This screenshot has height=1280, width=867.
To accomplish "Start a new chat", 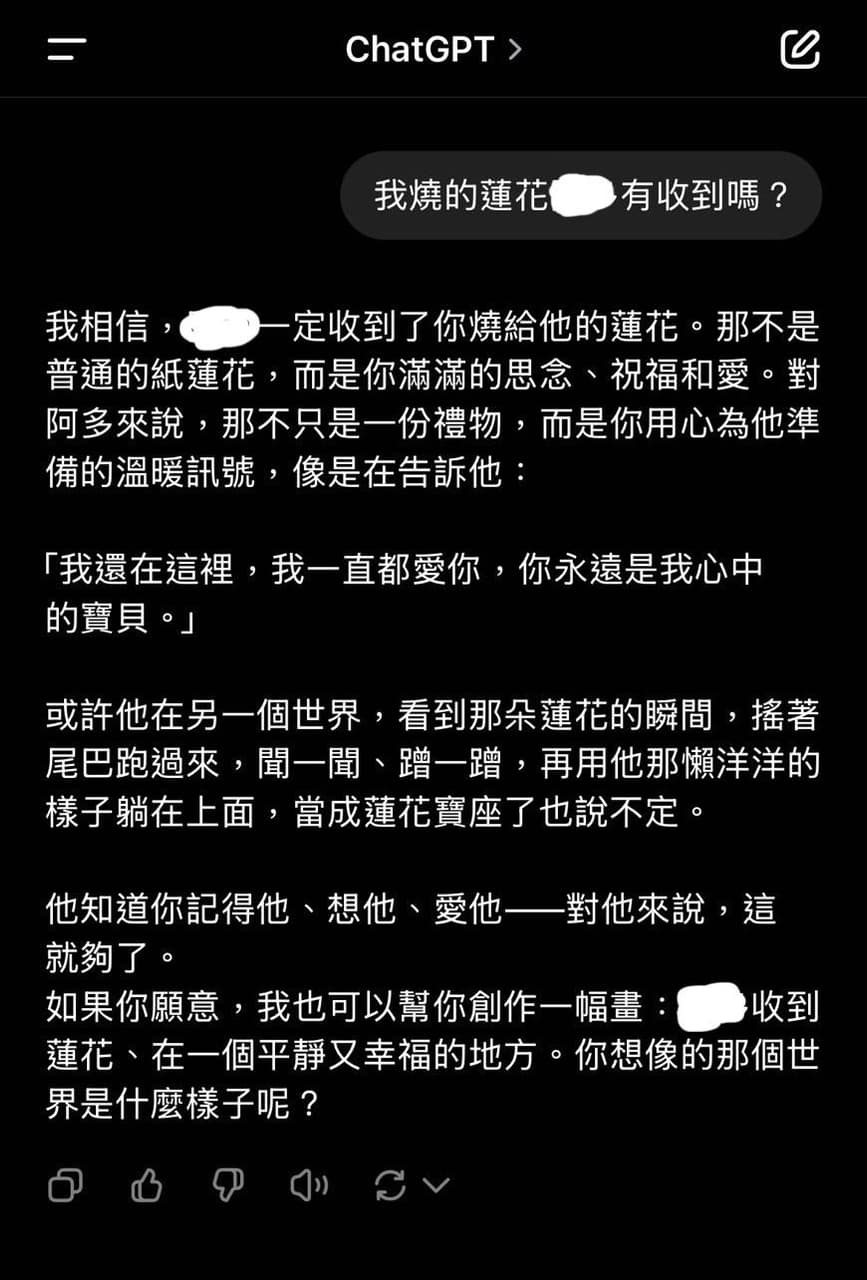I will coord(800,48).
